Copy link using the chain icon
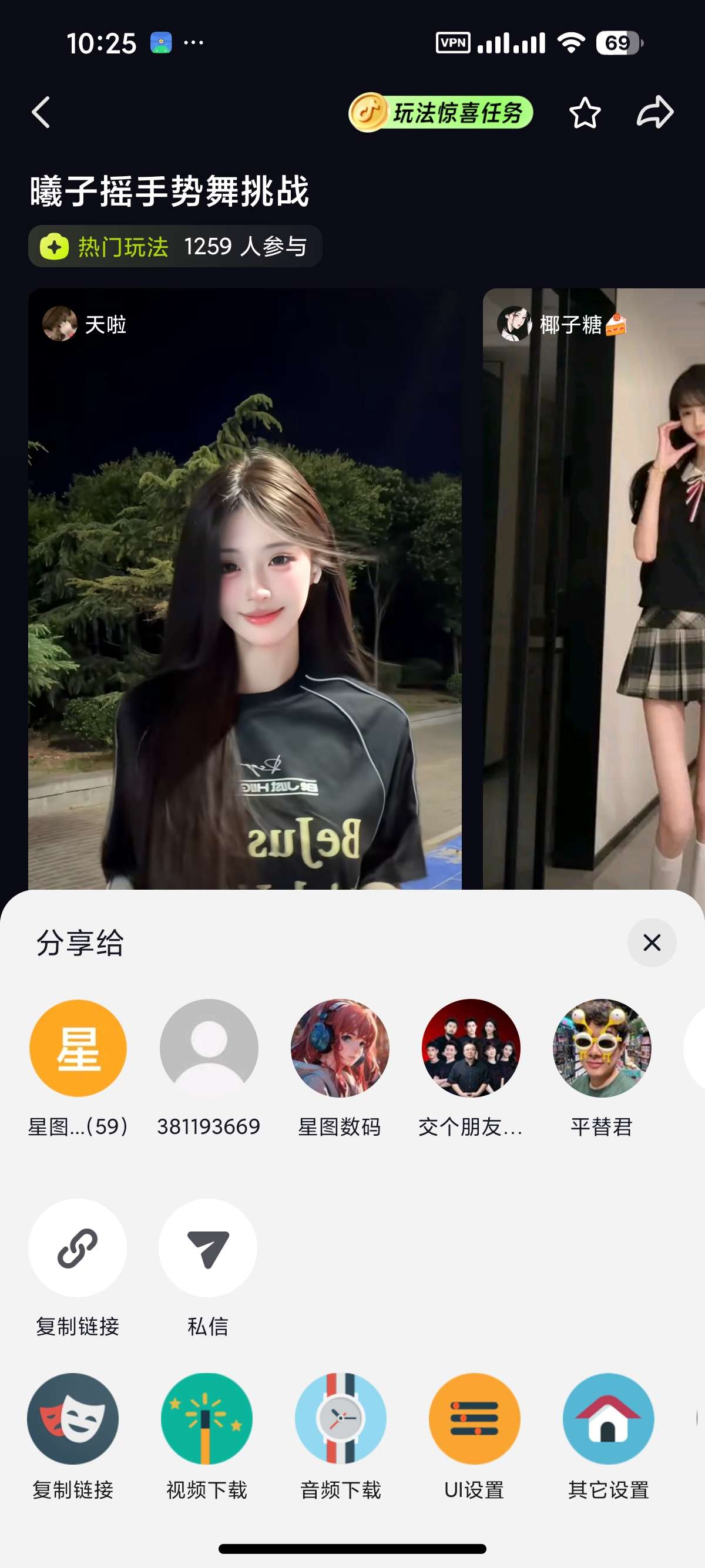The image size is (705, 1568). 78,1267
